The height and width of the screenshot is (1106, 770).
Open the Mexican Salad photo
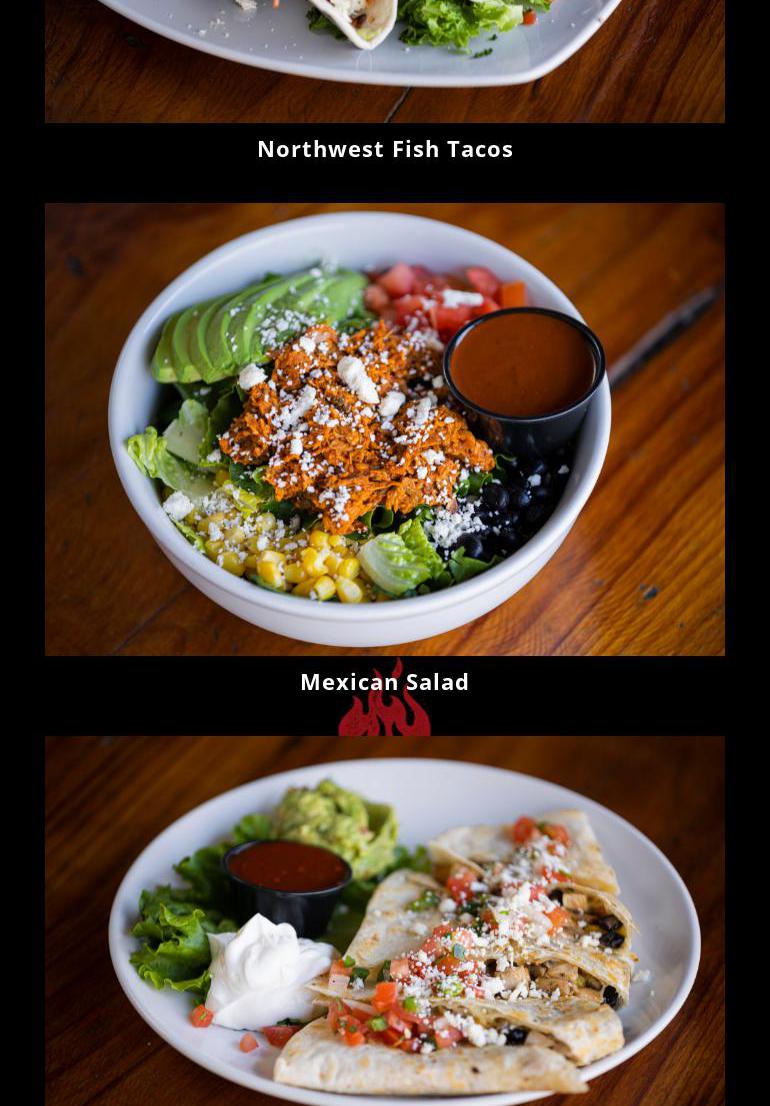[384, 430]
